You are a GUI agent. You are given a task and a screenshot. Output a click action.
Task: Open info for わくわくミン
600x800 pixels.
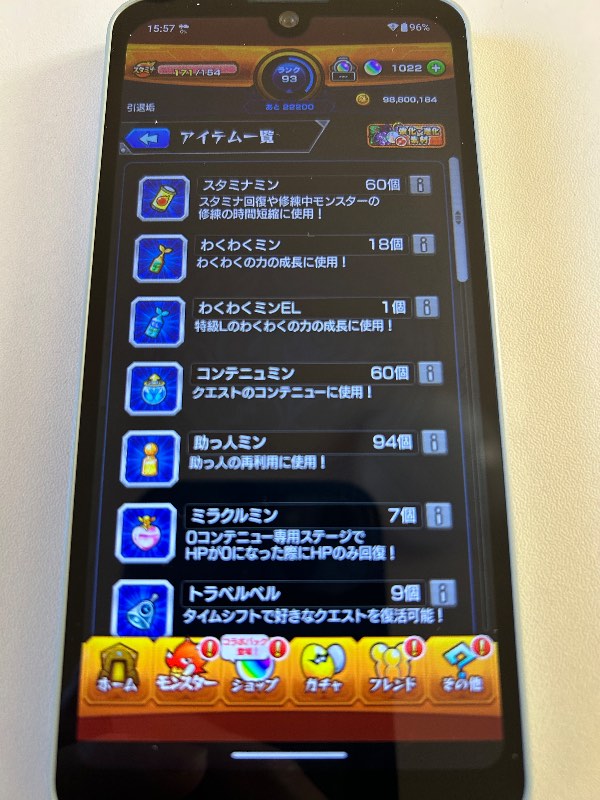(x=423, y=244)
